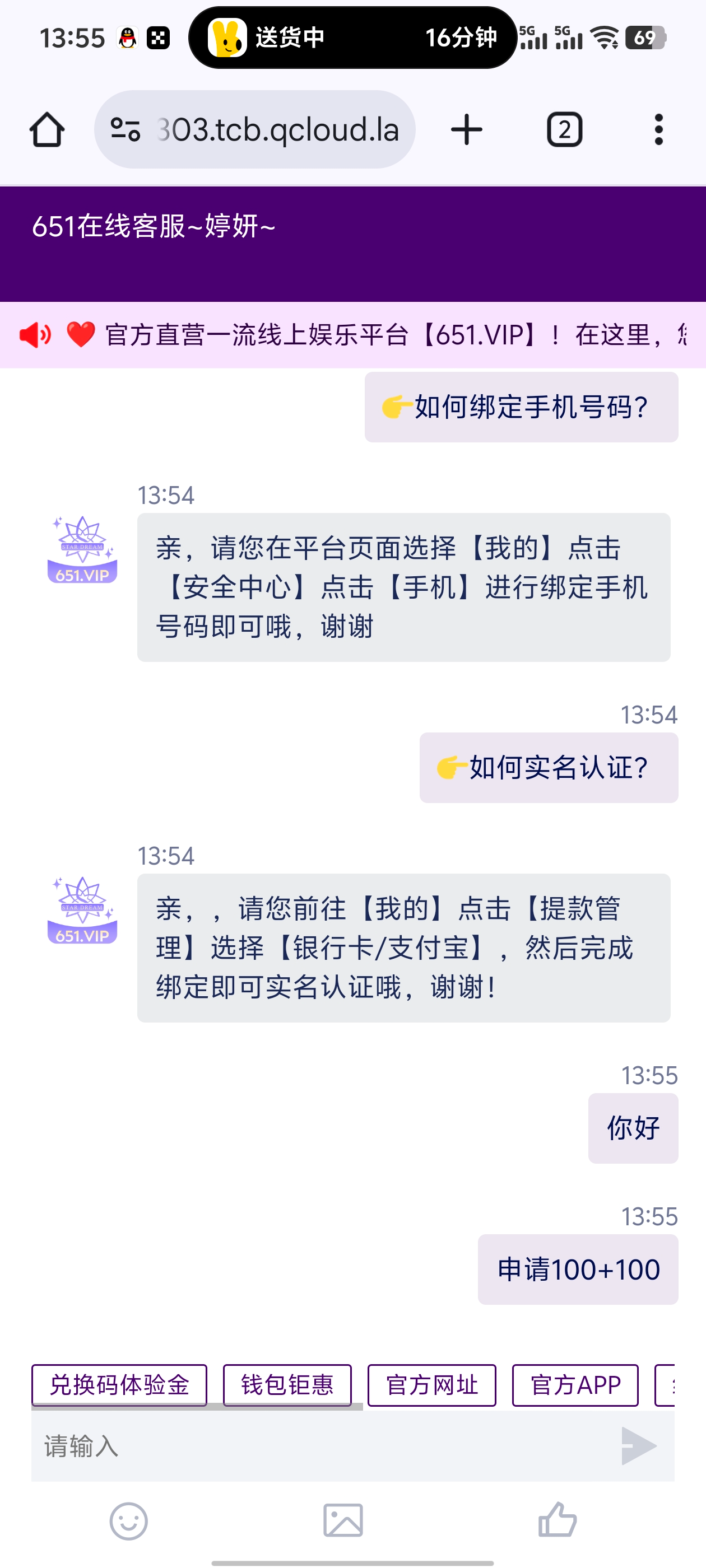Rate the service with the thumbs-up icon
706x1568 pixels.
tap(558, 1519)
